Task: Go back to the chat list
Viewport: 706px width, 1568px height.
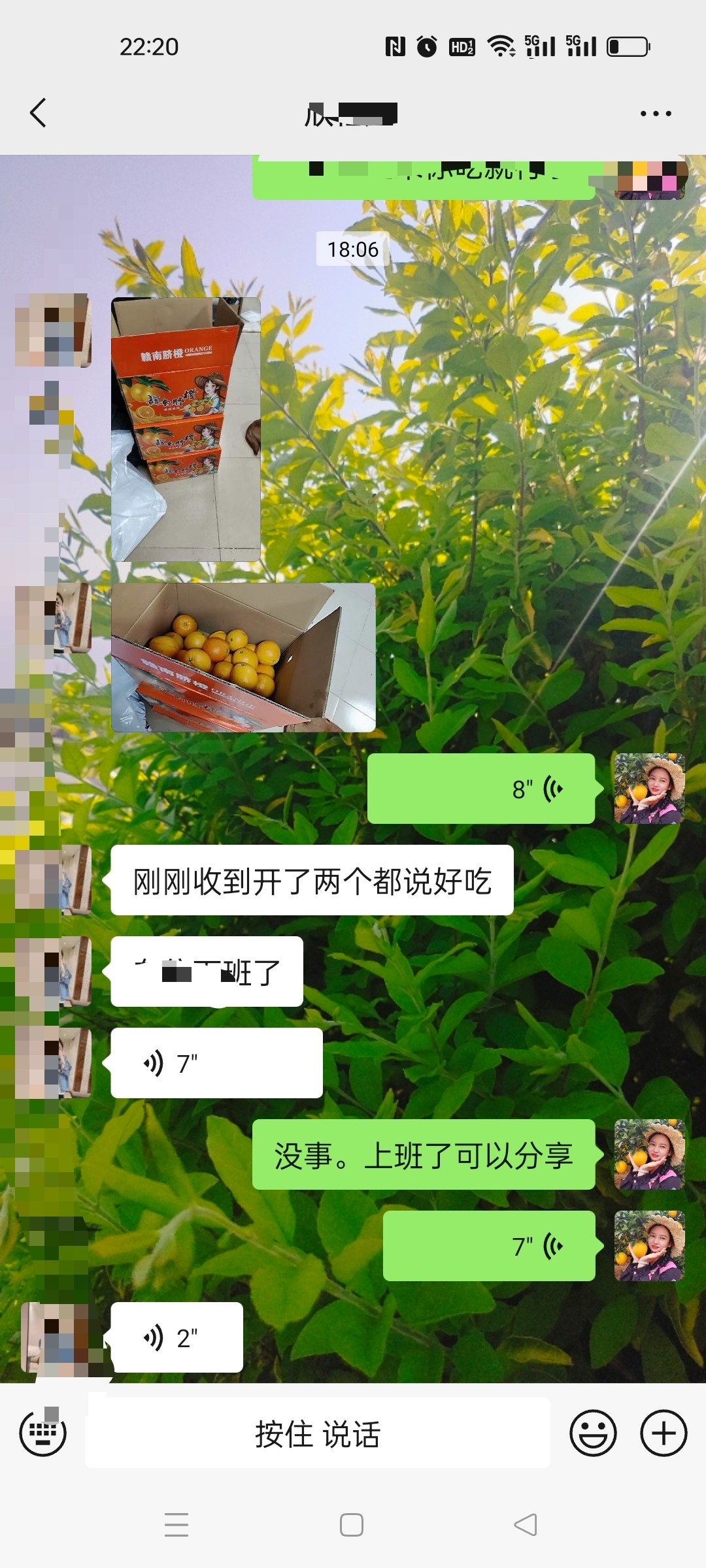Action: coord(39,113)
